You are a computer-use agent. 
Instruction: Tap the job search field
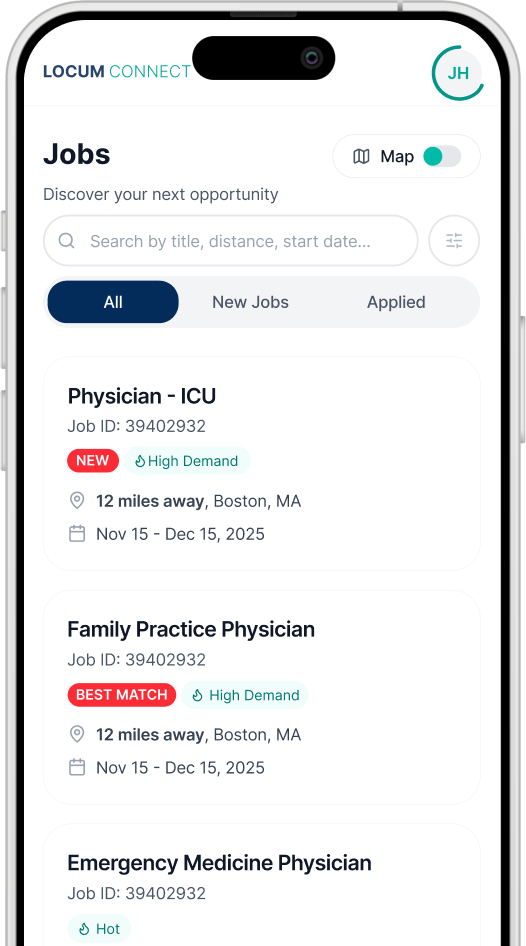point(231,241)
